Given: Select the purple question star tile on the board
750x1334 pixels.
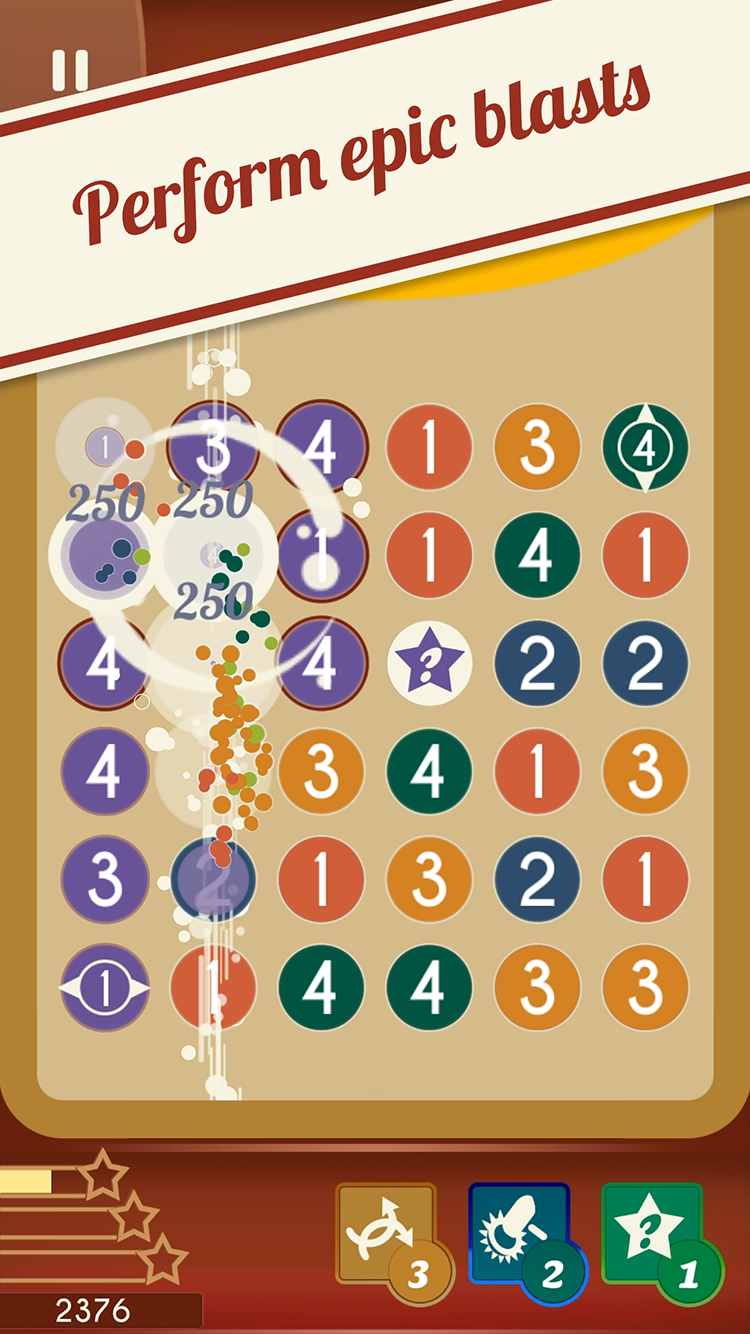Looking at the screenshot, I should 428,663.
